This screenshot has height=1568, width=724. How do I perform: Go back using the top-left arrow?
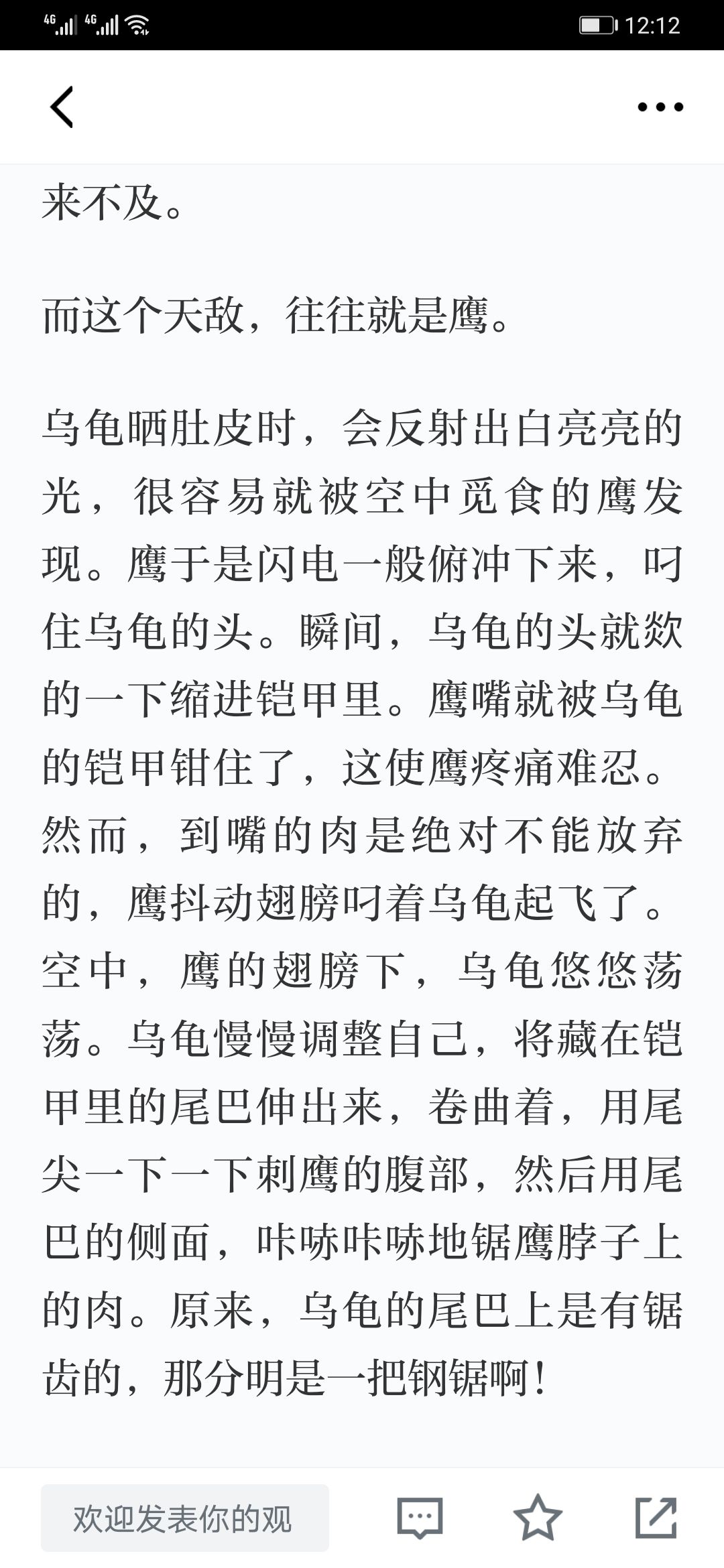click(x=62, y=107)
